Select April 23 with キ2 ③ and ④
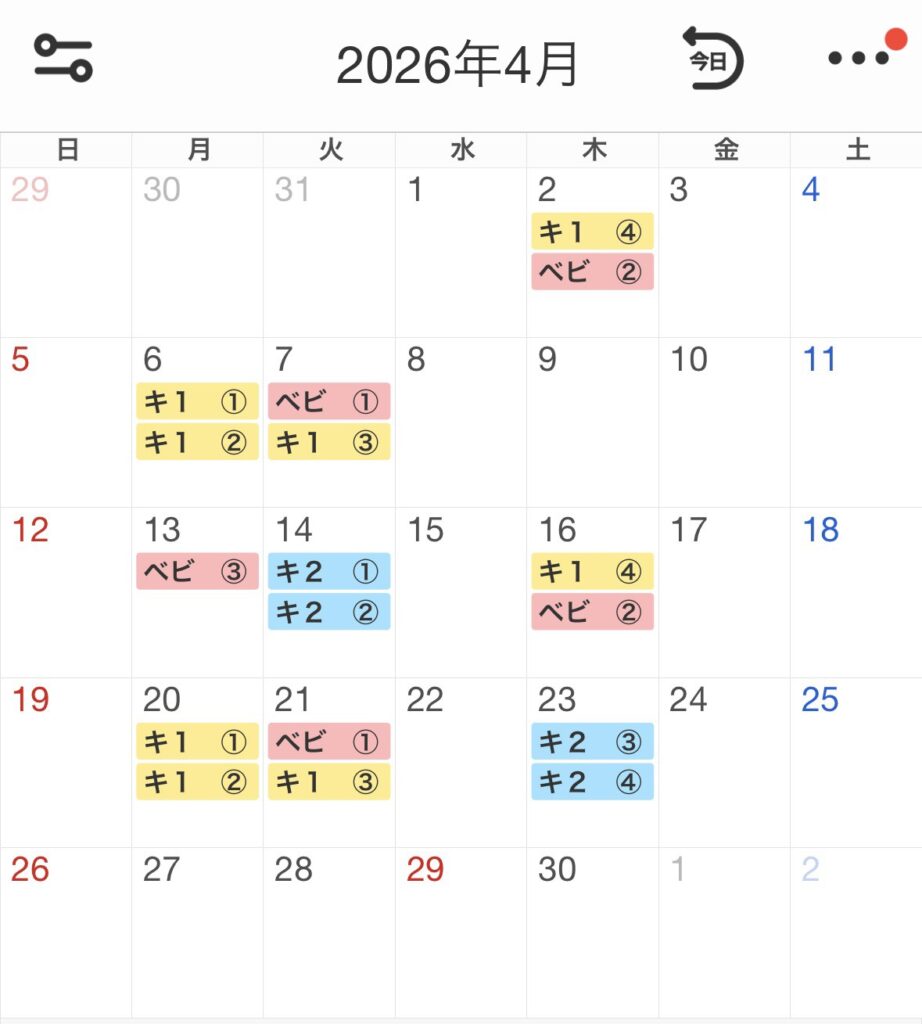This screenshot has height=1024, width=922. tap(592, 762)
